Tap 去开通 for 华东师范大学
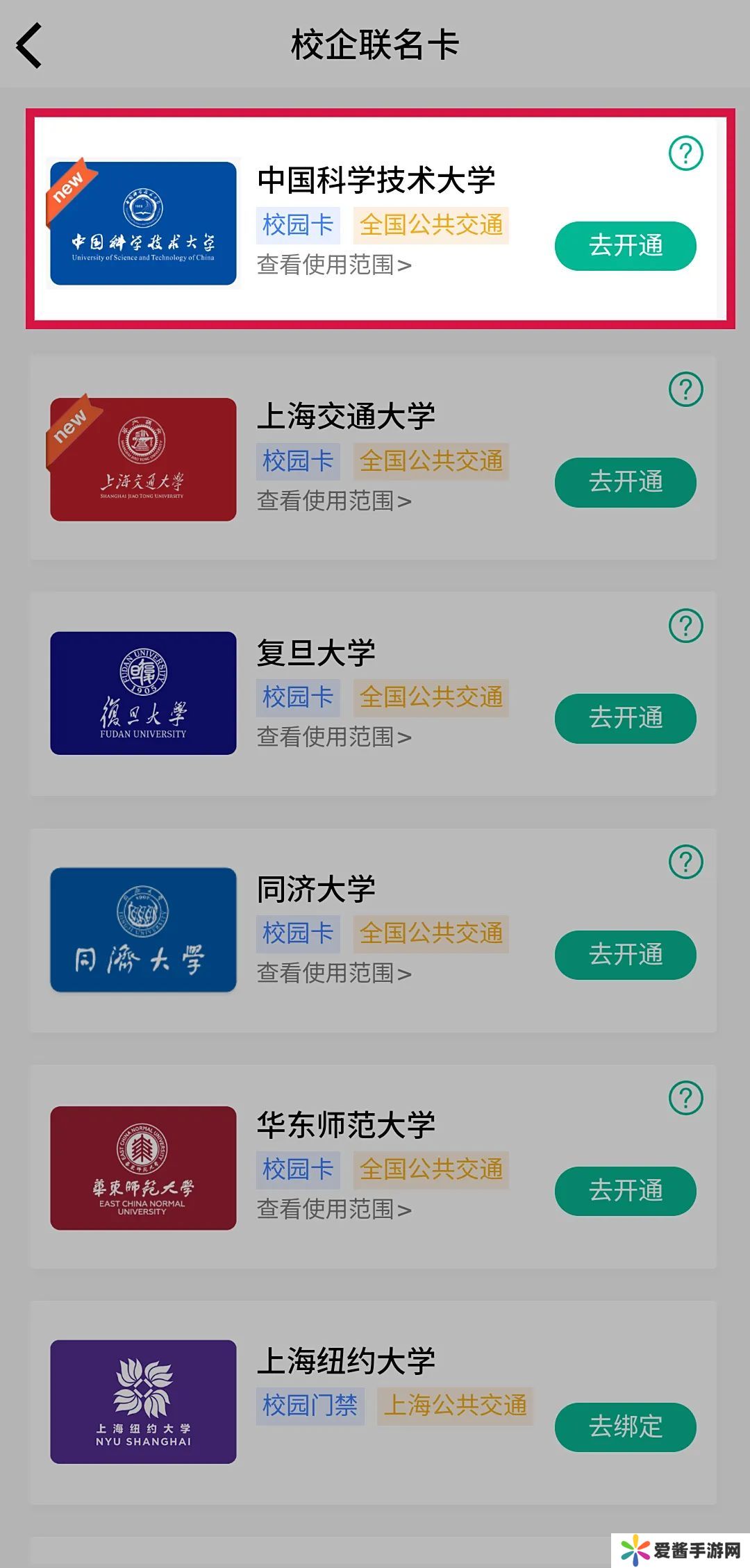The image size is (750, 1568). (x=625, y=1191)
